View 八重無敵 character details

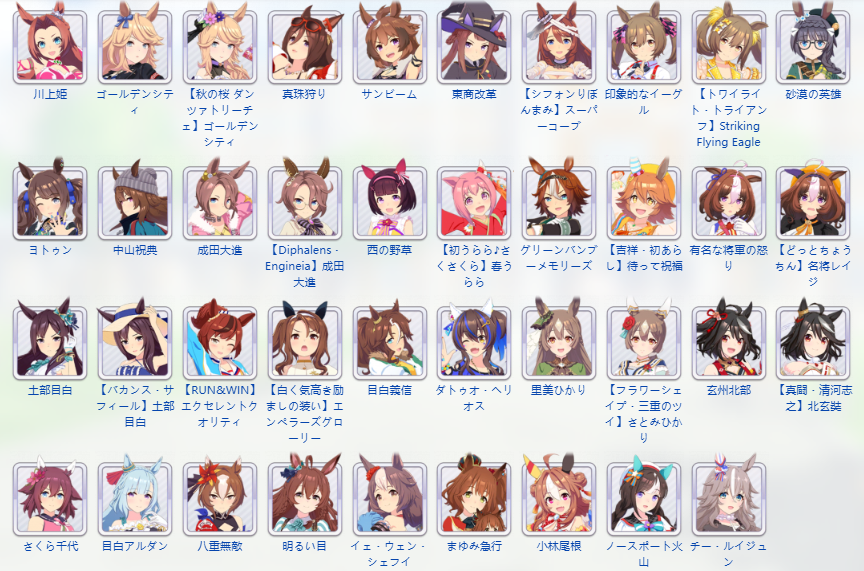[219, 497]
